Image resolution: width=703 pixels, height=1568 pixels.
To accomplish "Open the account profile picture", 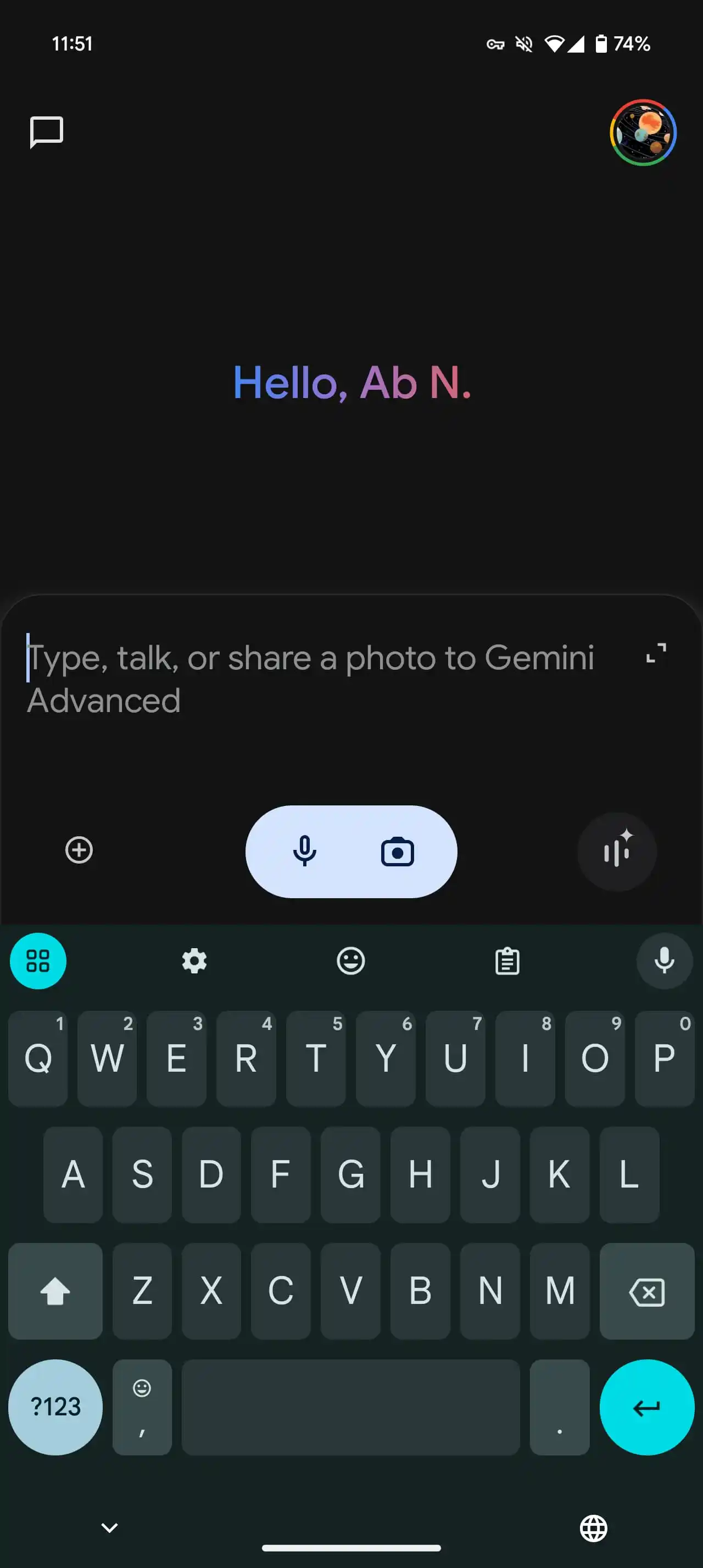I will tap(643, 133).
